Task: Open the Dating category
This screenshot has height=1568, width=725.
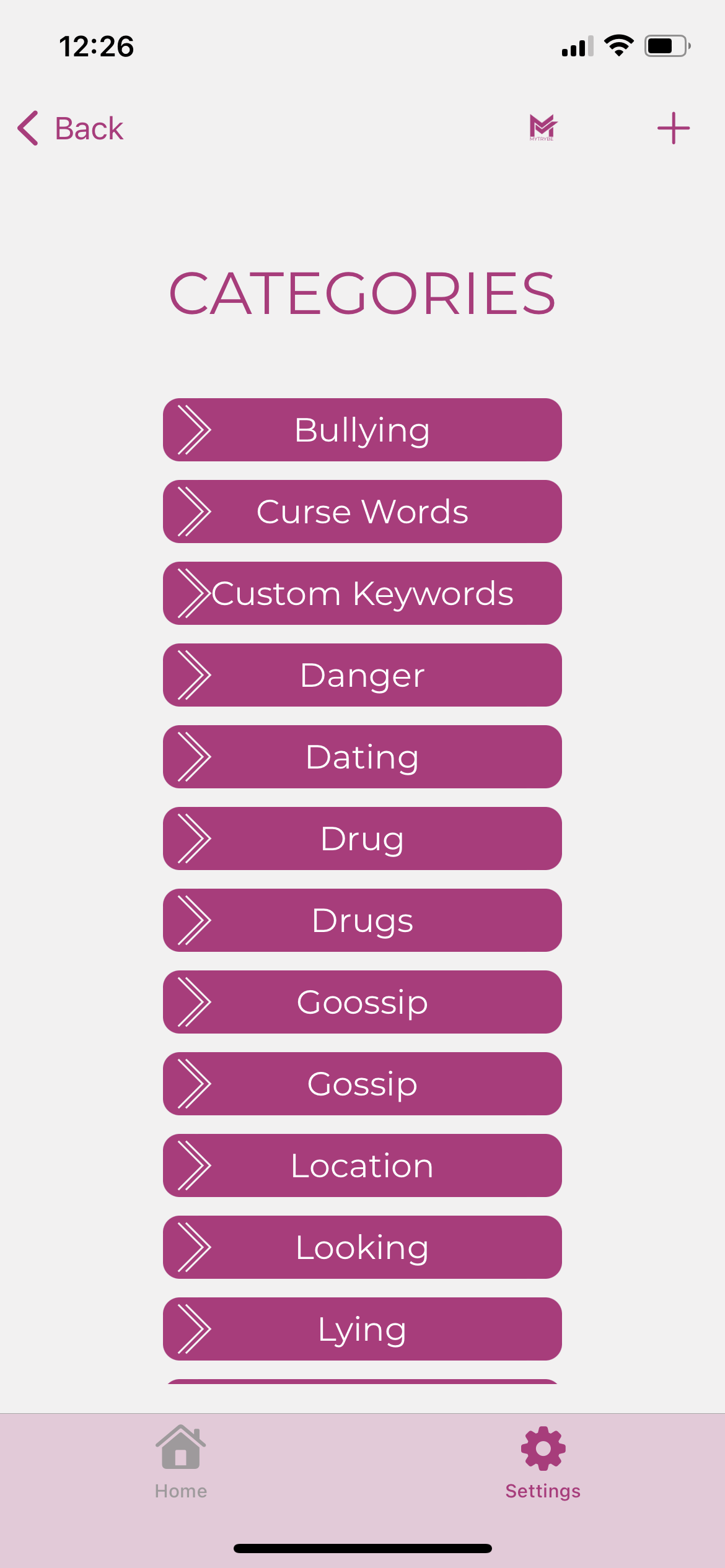Action: click(362, 757)
